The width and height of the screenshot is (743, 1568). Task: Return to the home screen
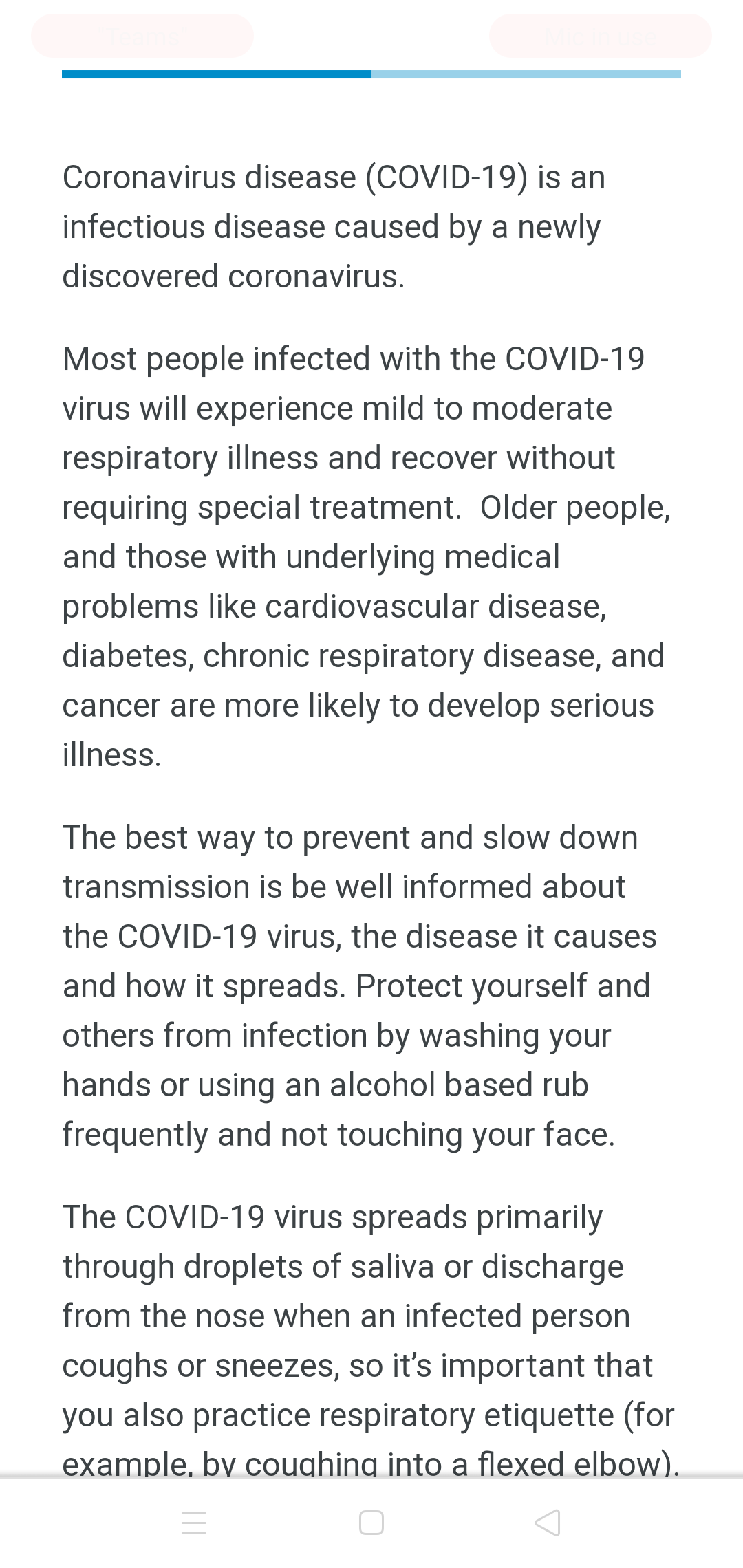371,1523
